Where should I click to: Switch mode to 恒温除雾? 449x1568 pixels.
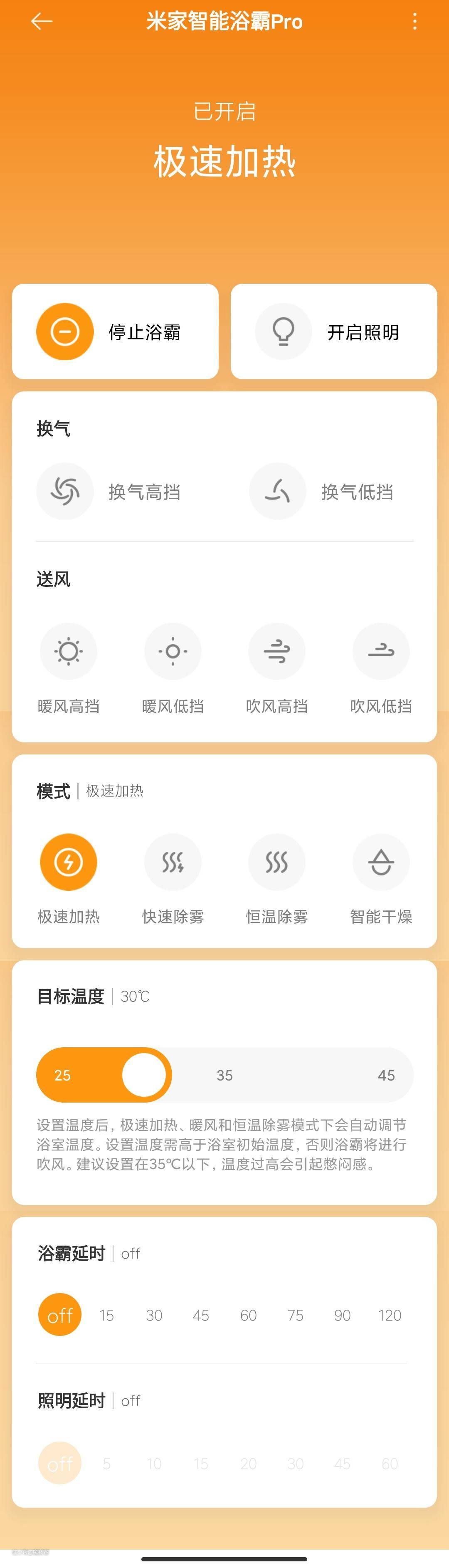point(277,862)
